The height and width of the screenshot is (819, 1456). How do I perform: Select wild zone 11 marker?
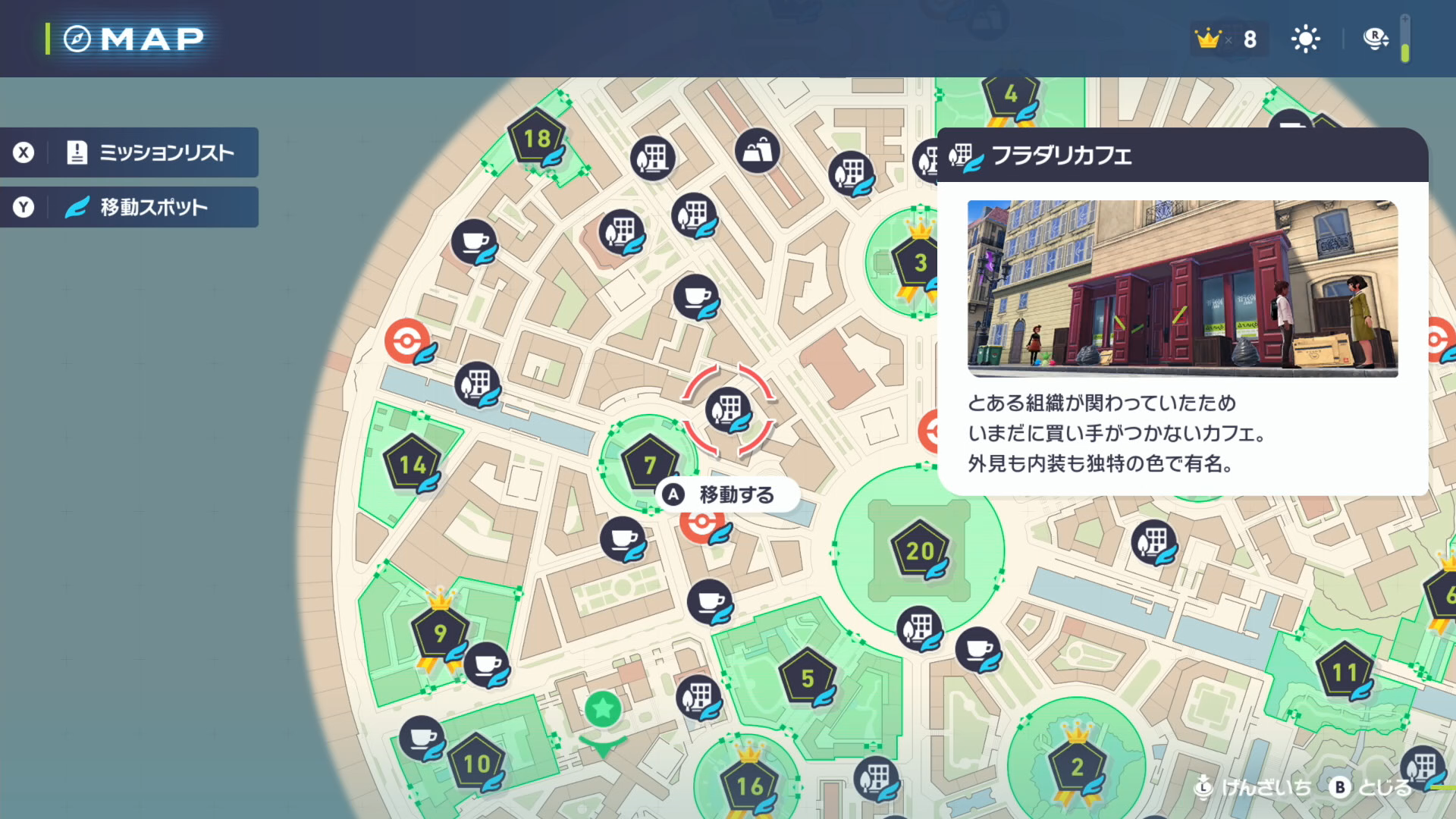click(x=1345, y=672)
